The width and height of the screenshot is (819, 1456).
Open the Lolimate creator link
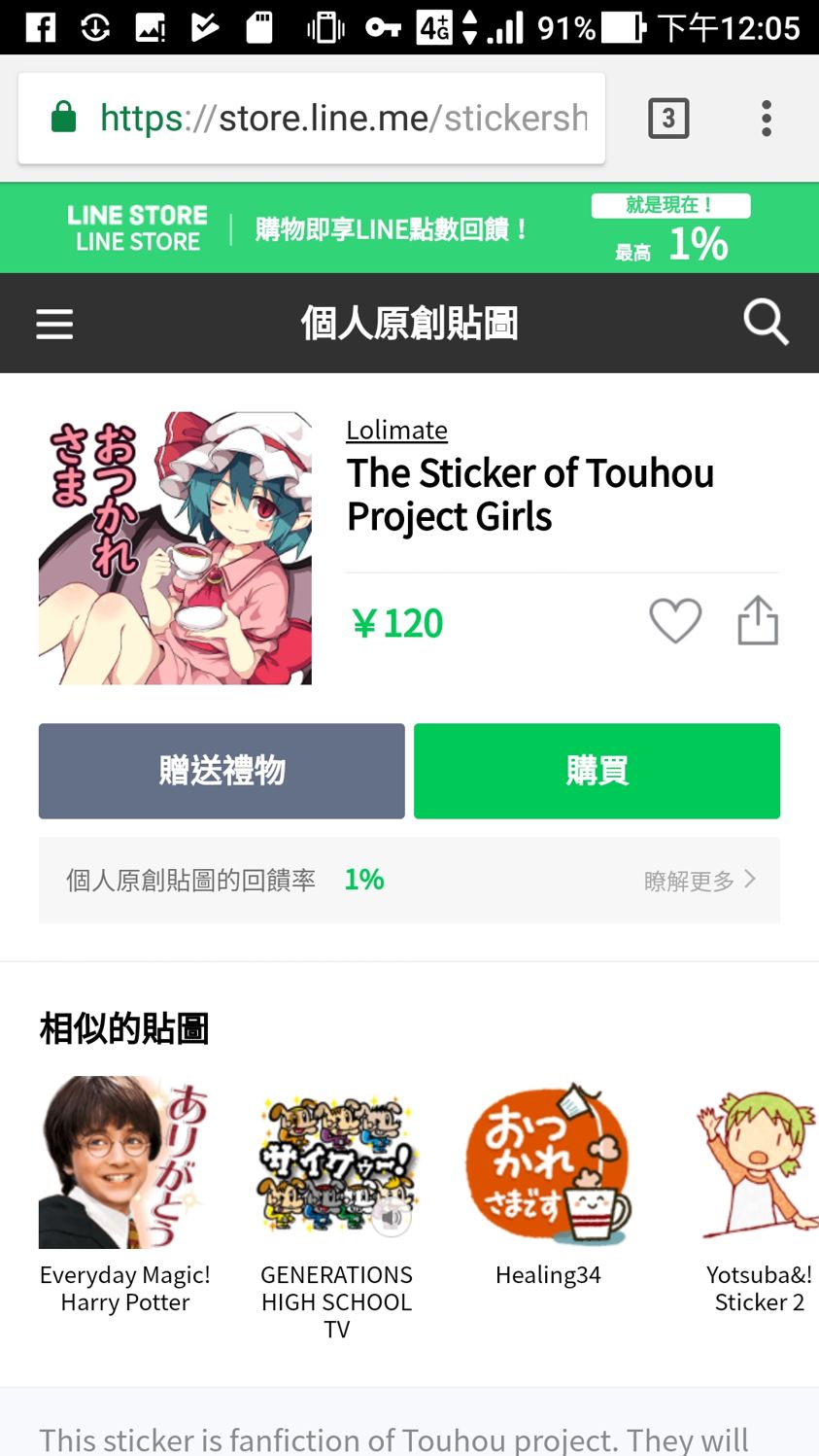coord(396,430)
